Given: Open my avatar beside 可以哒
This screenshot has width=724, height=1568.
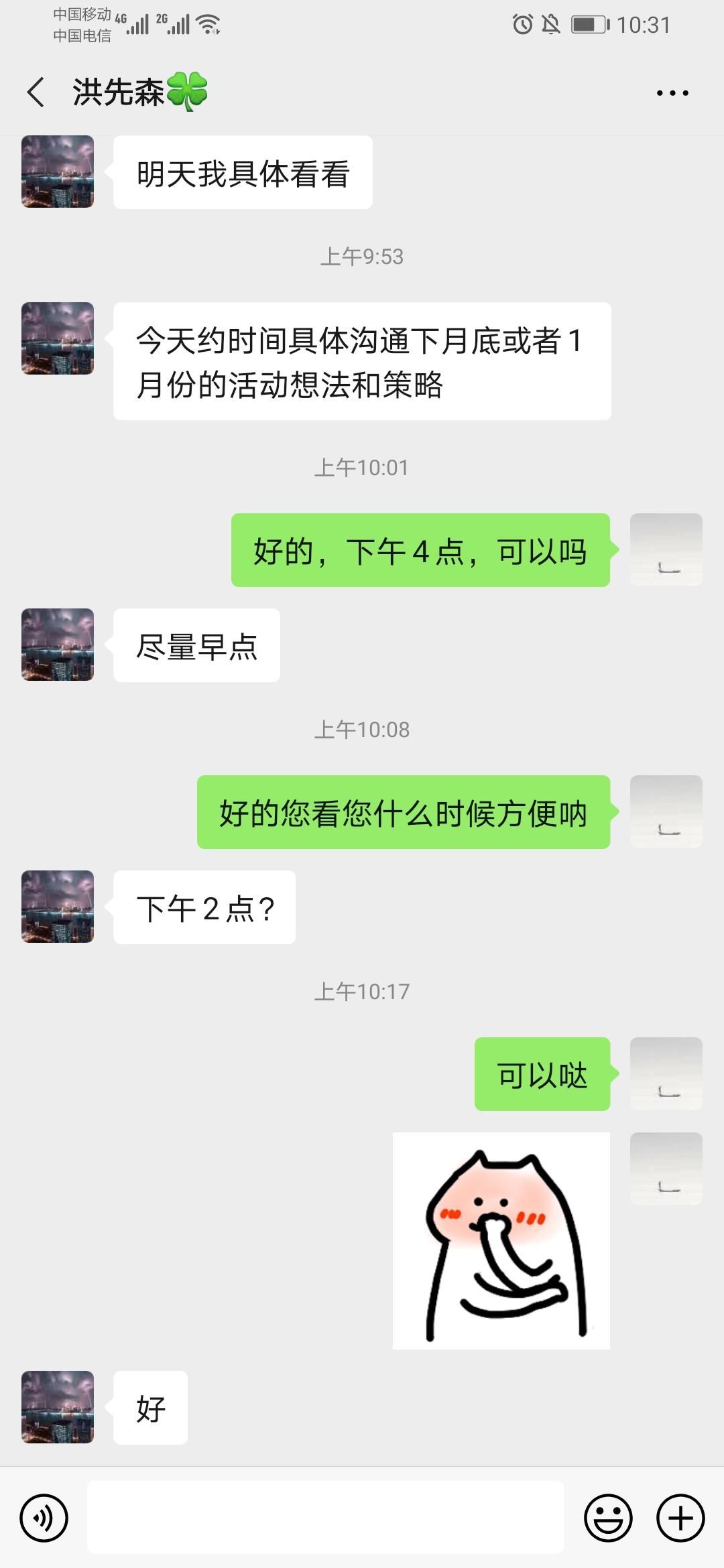Looking at the screenshot, I should pyautogui.click(x=666, y=1073).
